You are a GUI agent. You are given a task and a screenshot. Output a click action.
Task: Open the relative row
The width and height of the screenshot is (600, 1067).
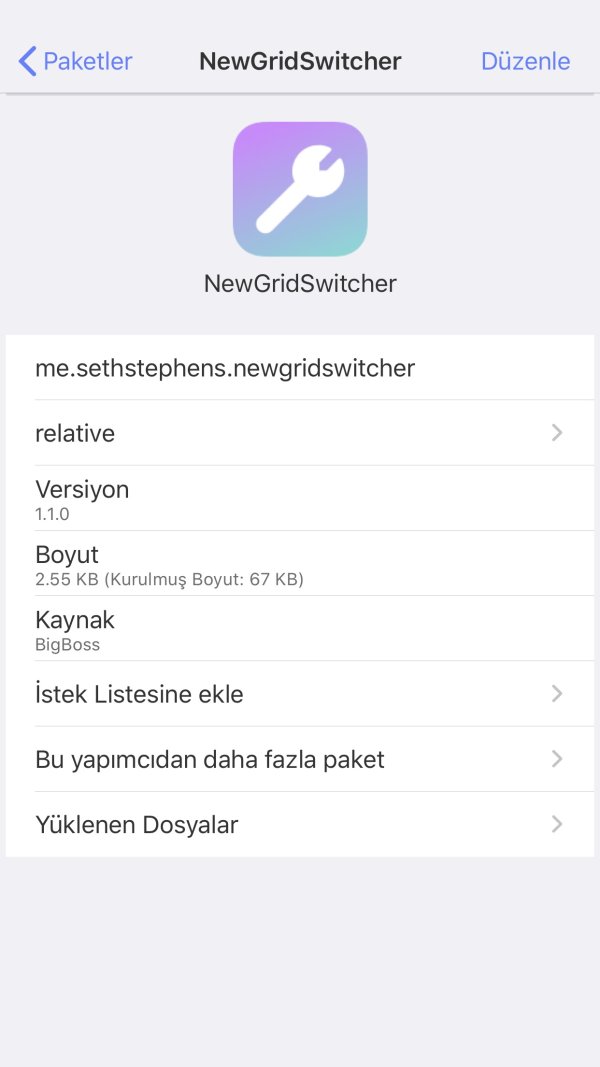point(300,433)
